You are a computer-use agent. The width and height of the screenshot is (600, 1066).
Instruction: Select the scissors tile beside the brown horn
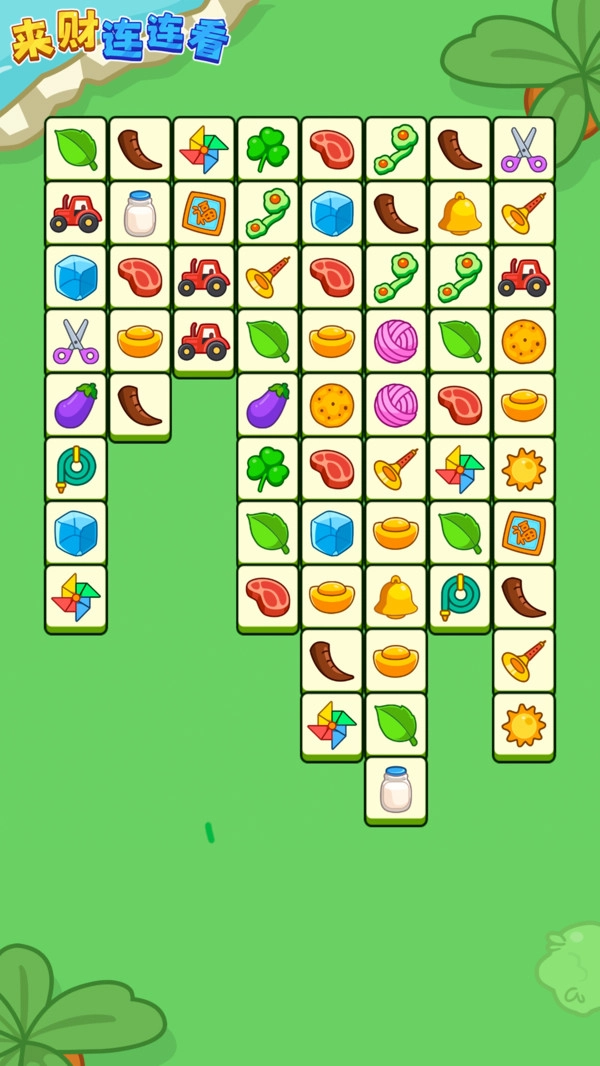(x=524, y=149)
